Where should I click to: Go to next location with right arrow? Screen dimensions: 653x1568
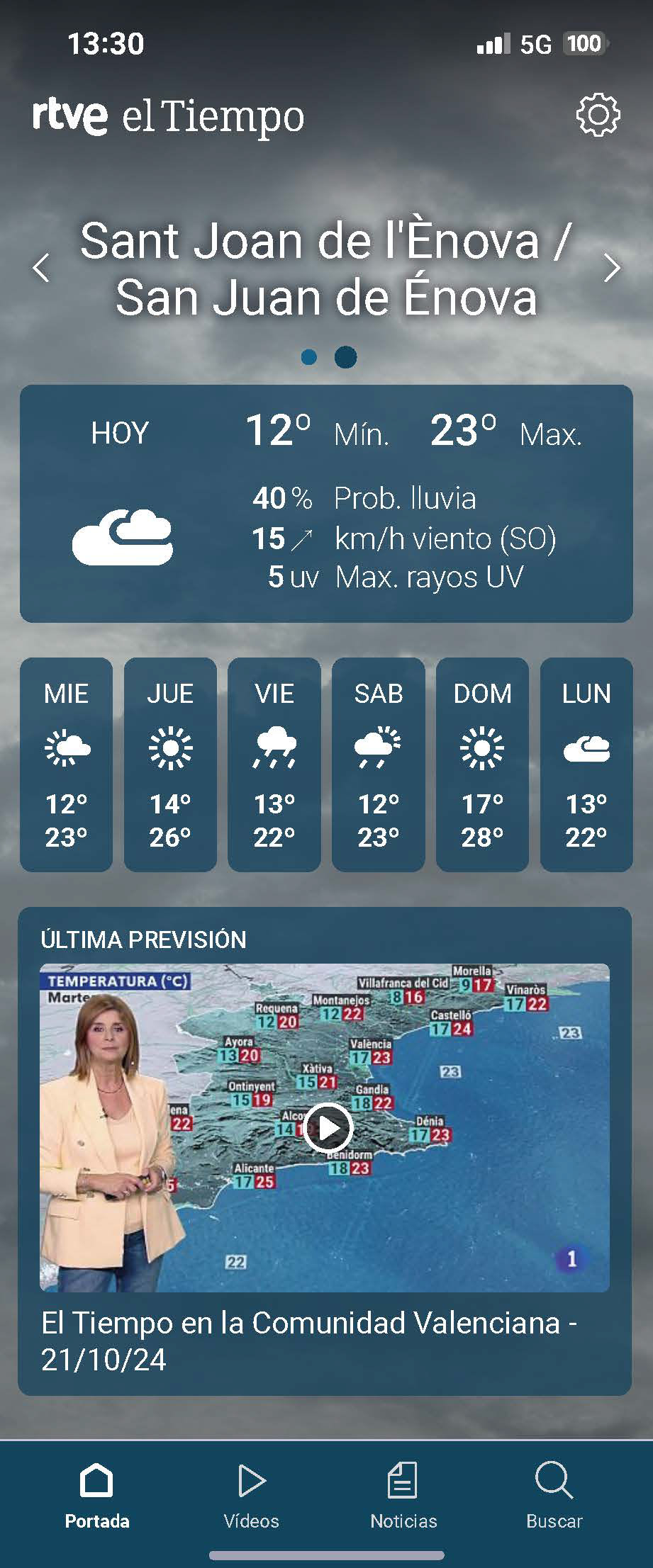[x=611, y=268]
